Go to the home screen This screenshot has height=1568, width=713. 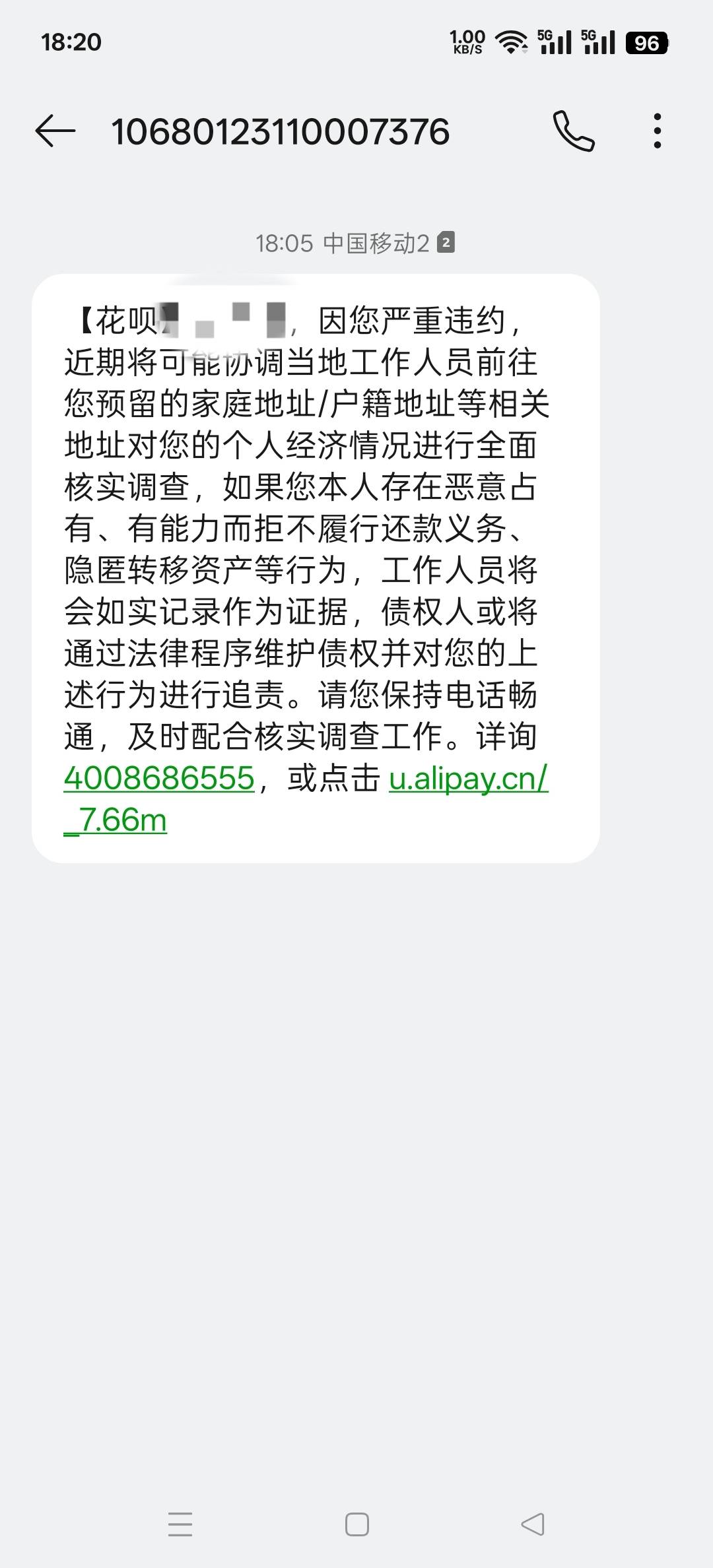(357, 1524)
